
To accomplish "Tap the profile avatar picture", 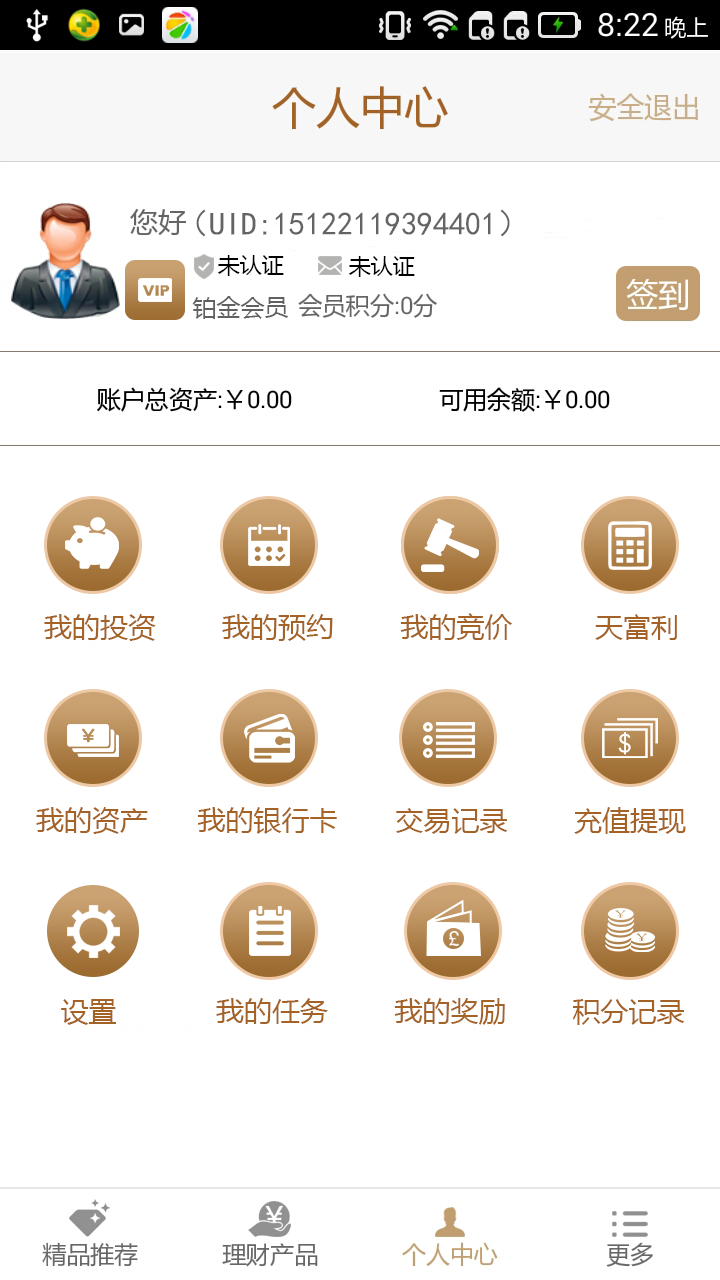I will [x=65, y=261].
